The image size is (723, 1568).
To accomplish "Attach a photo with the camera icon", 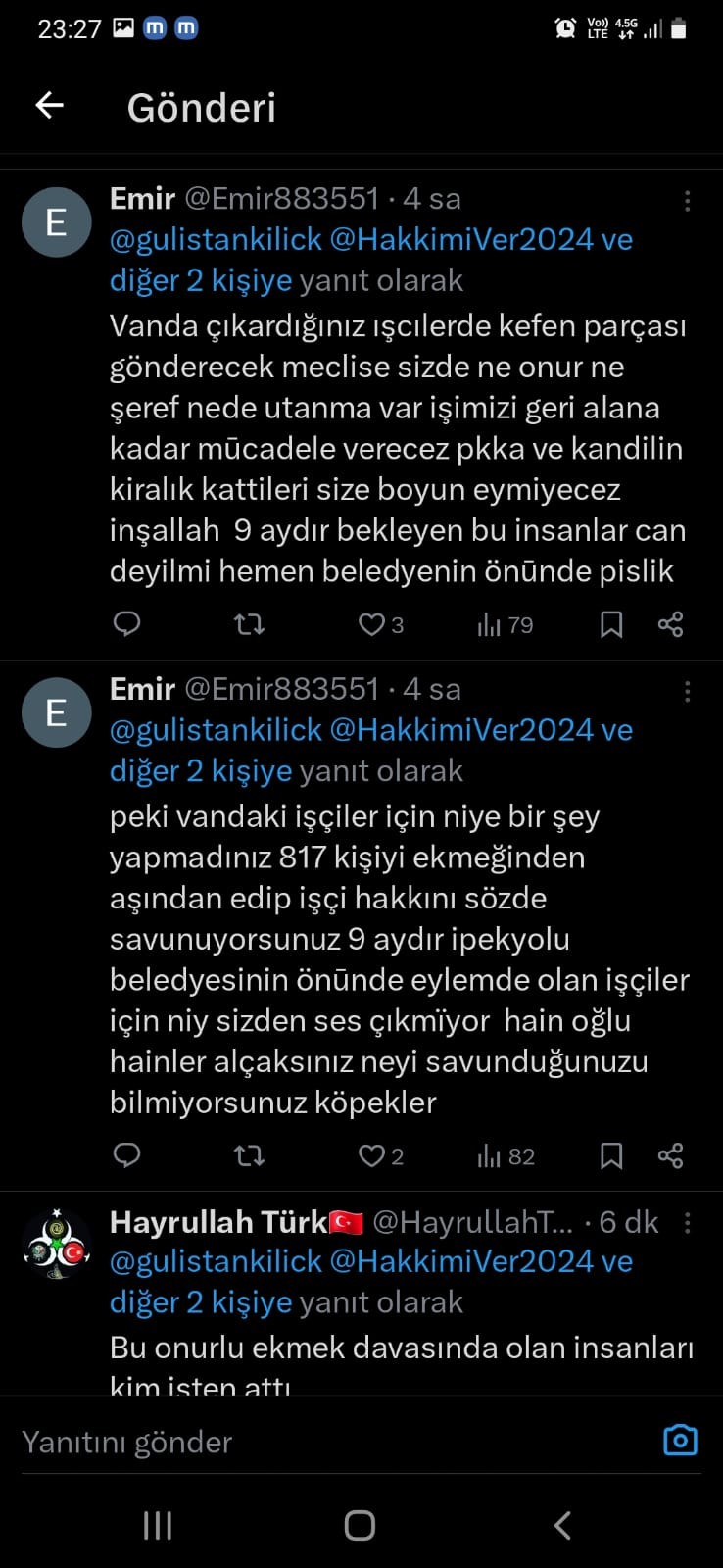I will (x=680, y=1440).
